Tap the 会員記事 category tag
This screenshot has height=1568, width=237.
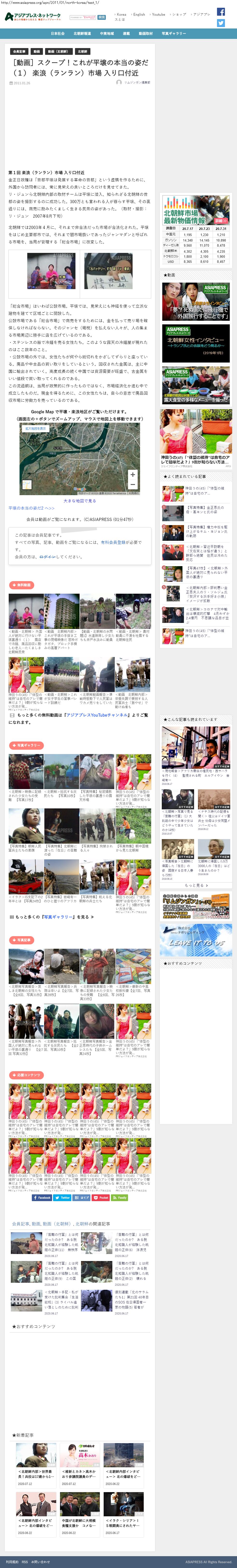[19, 52]
